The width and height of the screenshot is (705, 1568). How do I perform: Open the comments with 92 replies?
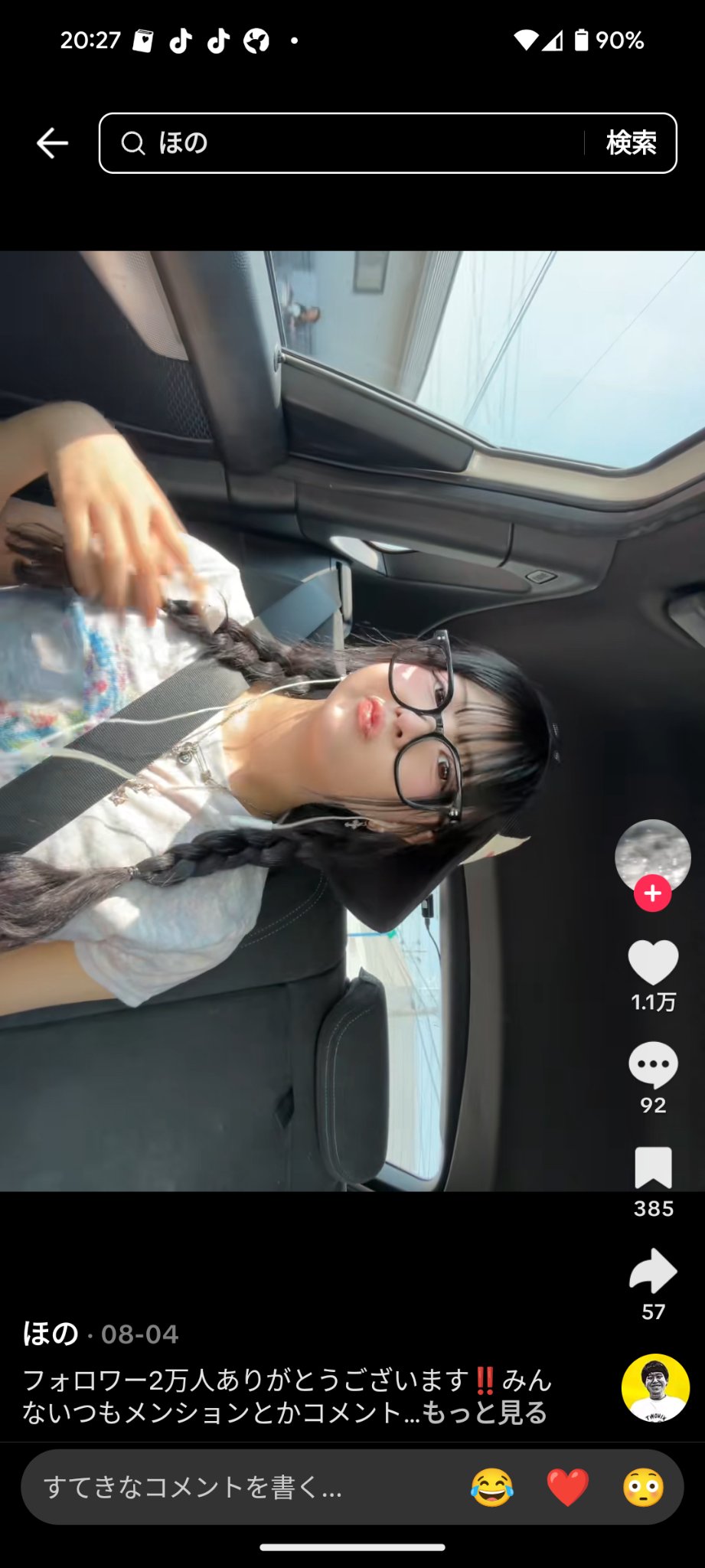(x=653, y=1065)
